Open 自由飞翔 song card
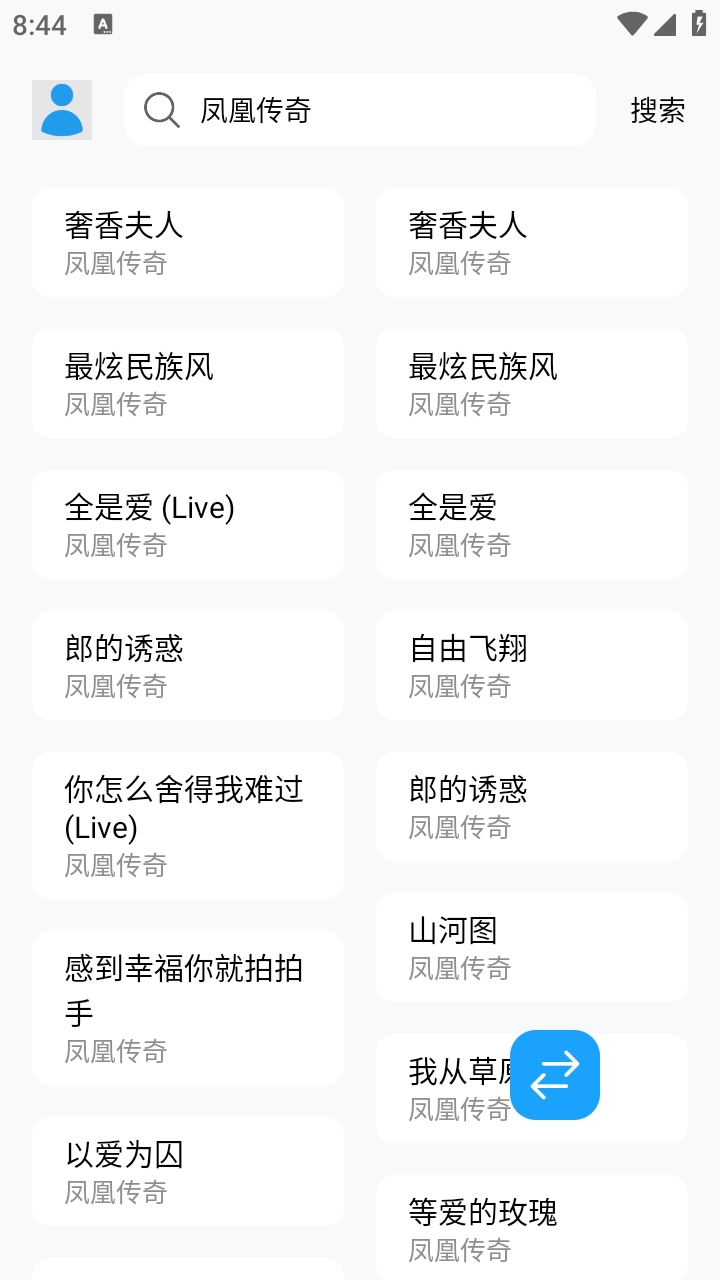720x1280 pixels. click(x=531, y=665)
